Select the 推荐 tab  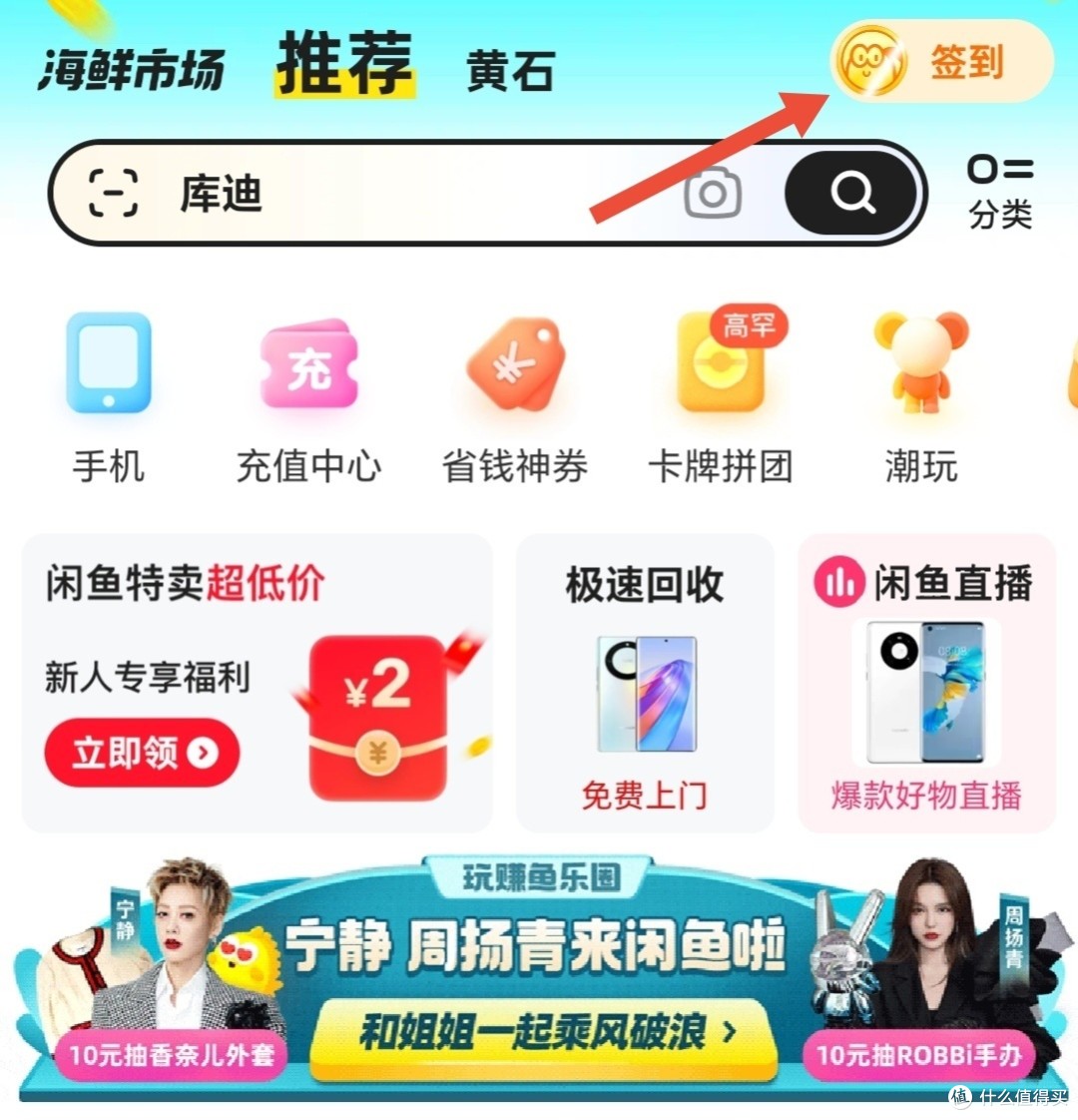(x=344, y=64)
